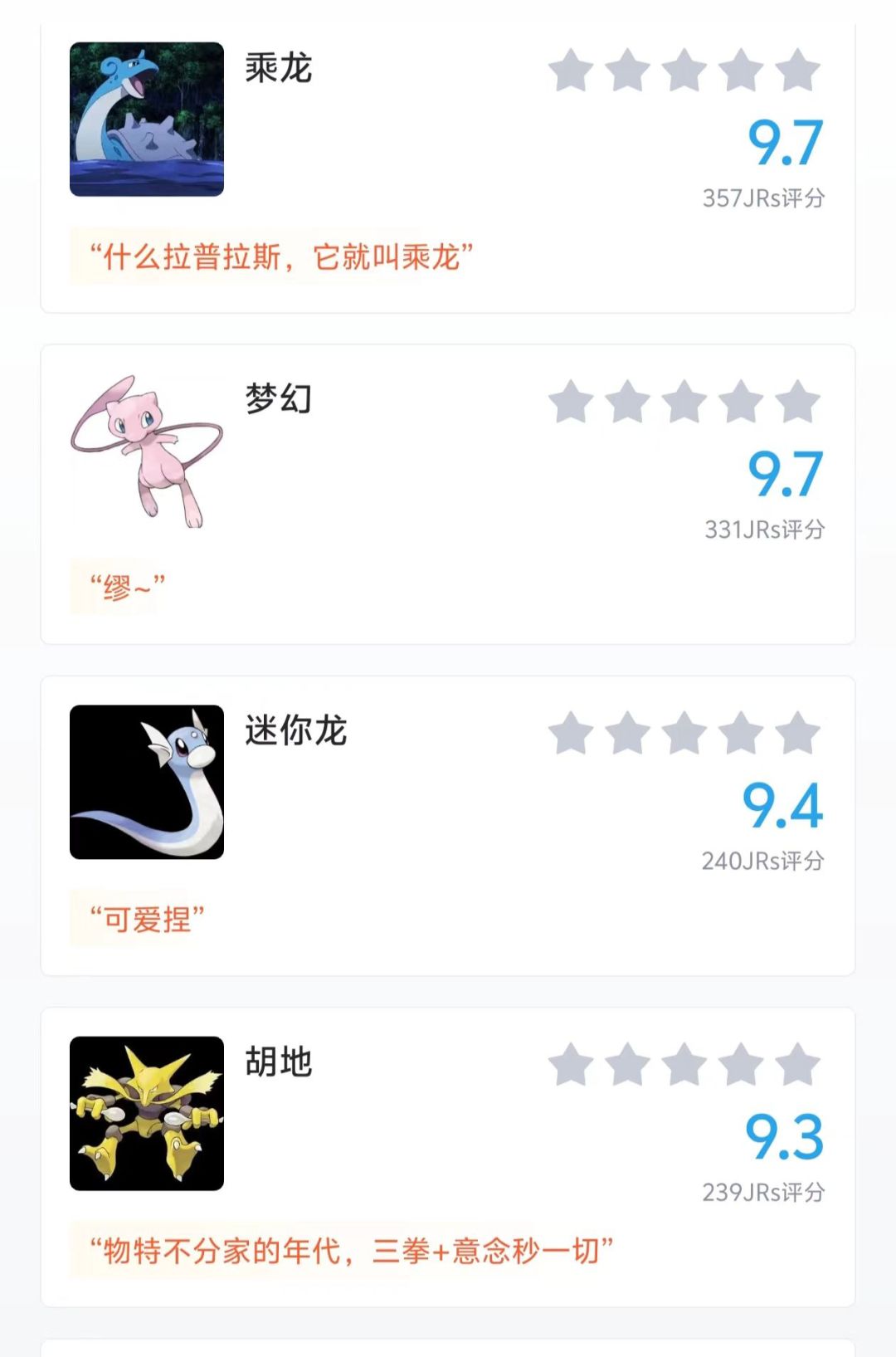The height and width of the screenshot is (1357, 896).
Task: Open the 梦幻 rating card
Action: pyautogui.click(x=448, y=495)
